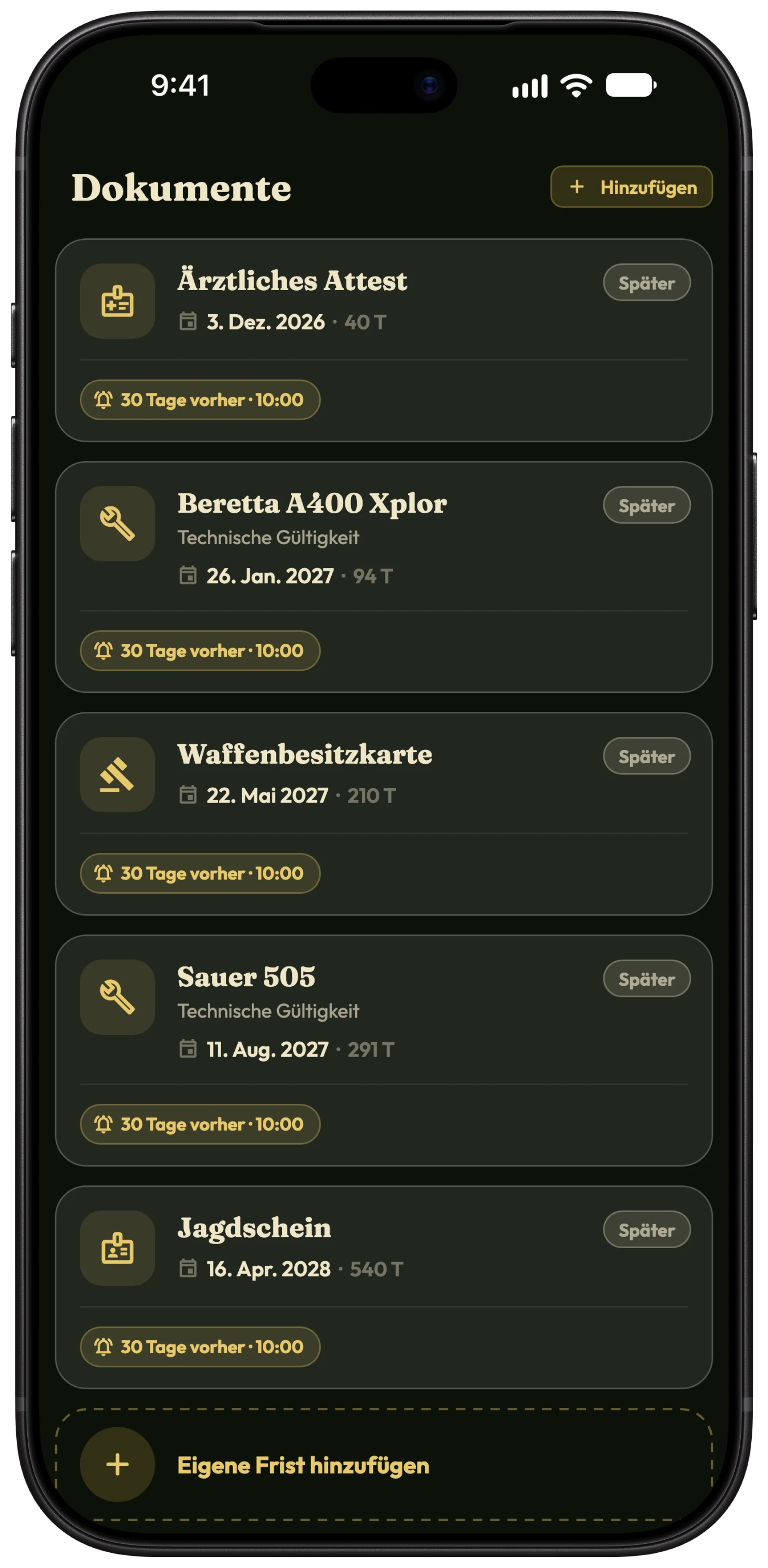
Task: Modify the reminder under Jagdschein
Action: point(199,1347)
